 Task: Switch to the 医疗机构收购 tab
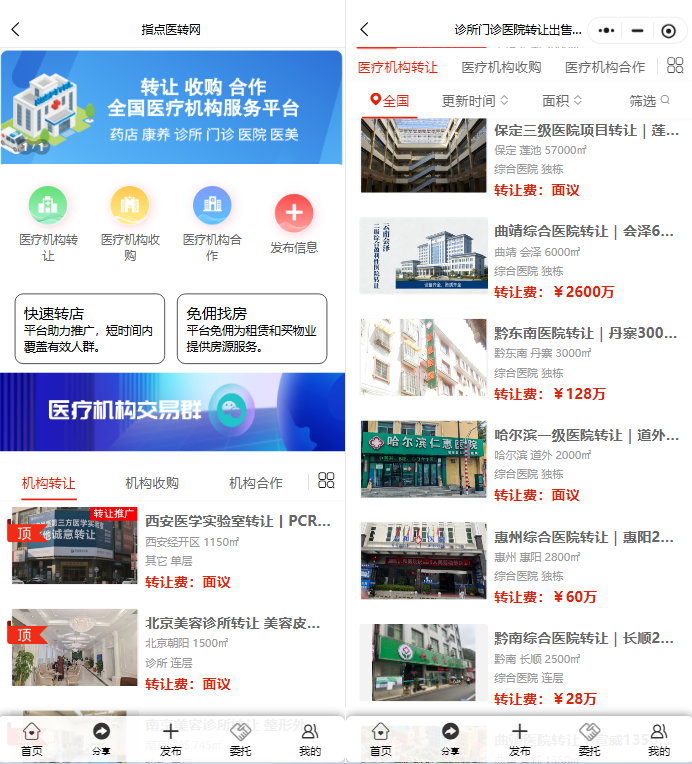pyautogui.click(x=501, y=67)
